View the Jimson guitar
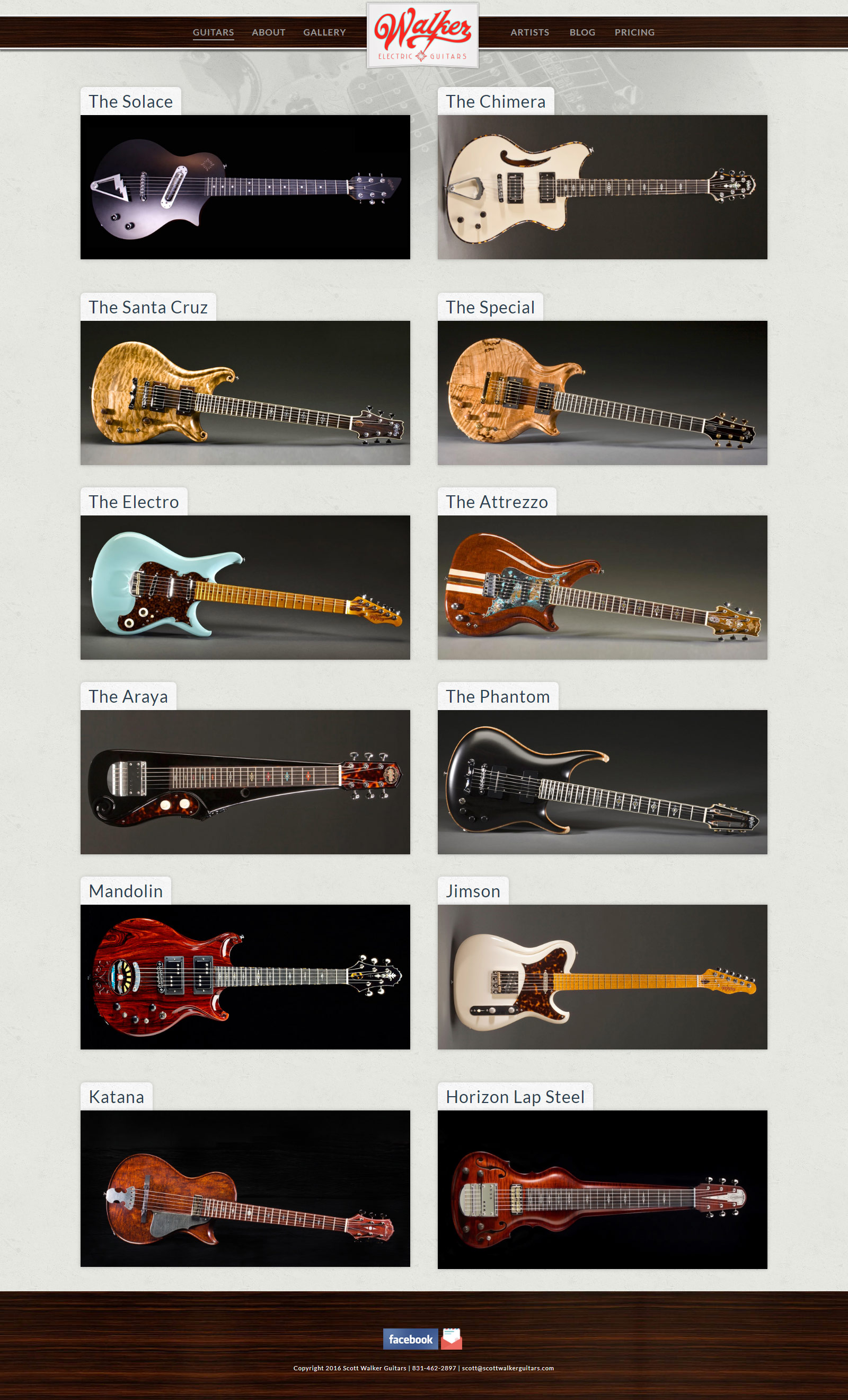 click(x=602, y=977)
